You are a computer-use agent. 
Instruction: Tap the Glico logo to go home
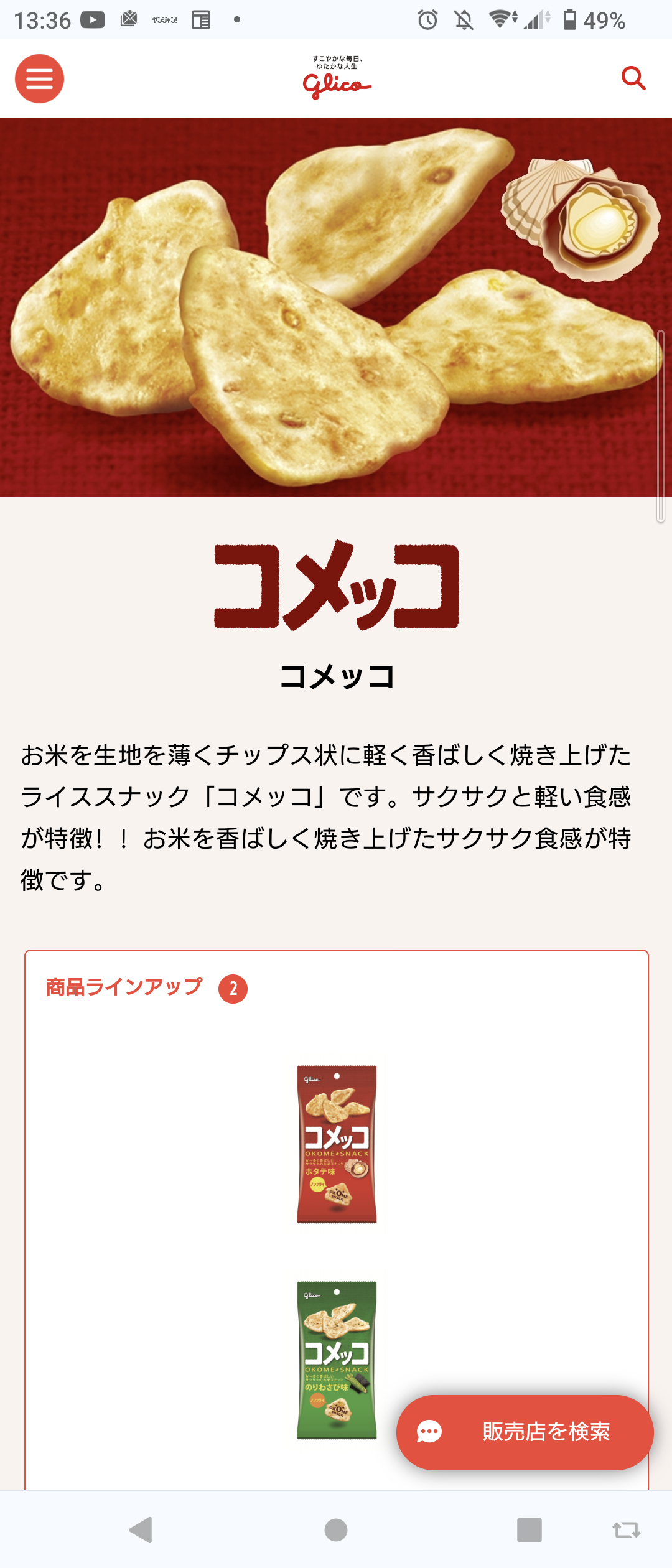click(337, 79)
